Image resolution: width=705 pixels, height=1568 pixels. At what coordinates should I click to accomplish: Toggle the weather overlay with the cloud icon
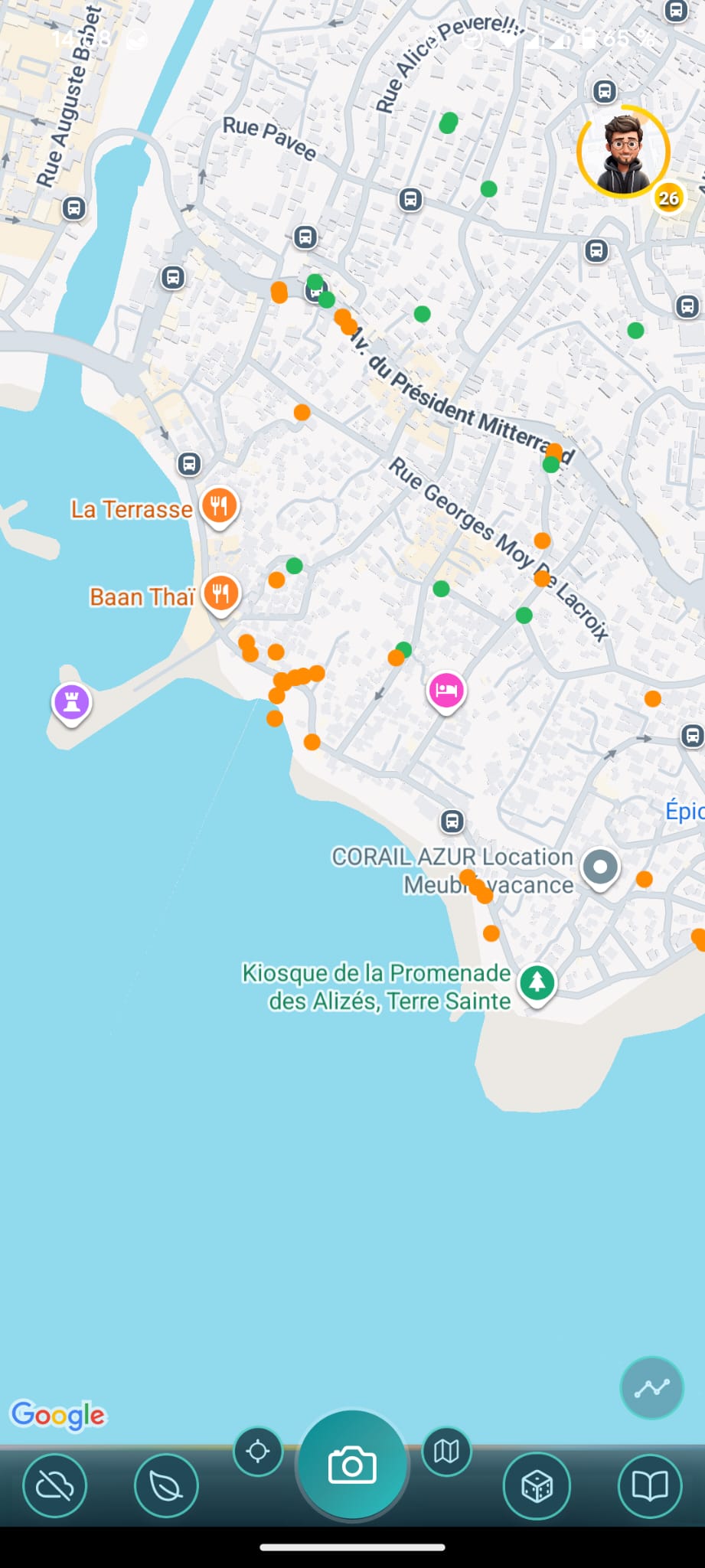point(54,1485)
